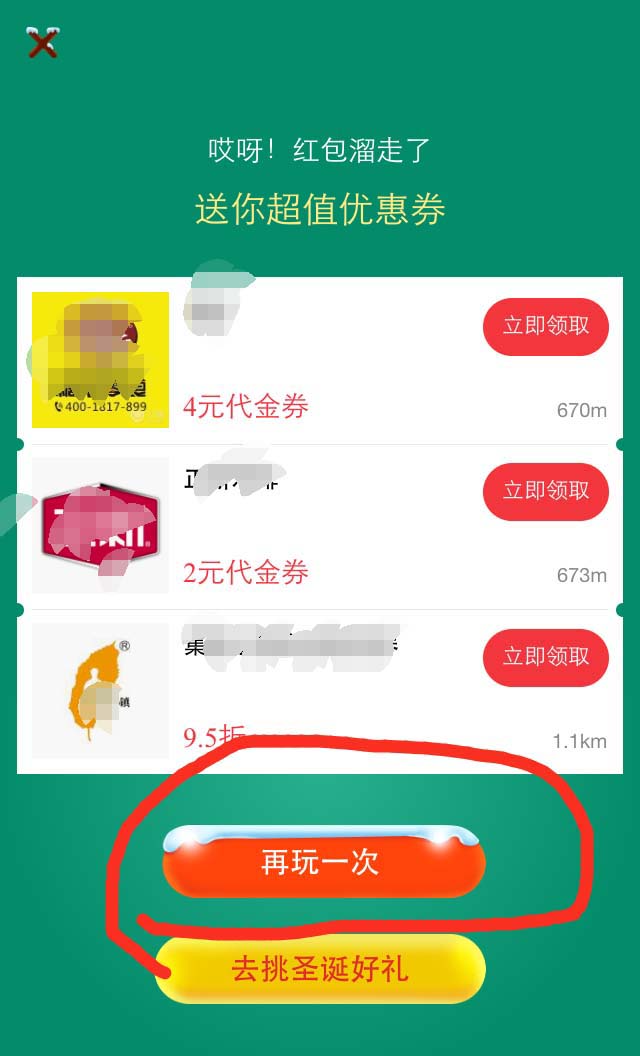Claim the 9.5折 discount coupon
The width and height of the screenshot is (640, 1056).
(x=546, y=657)
